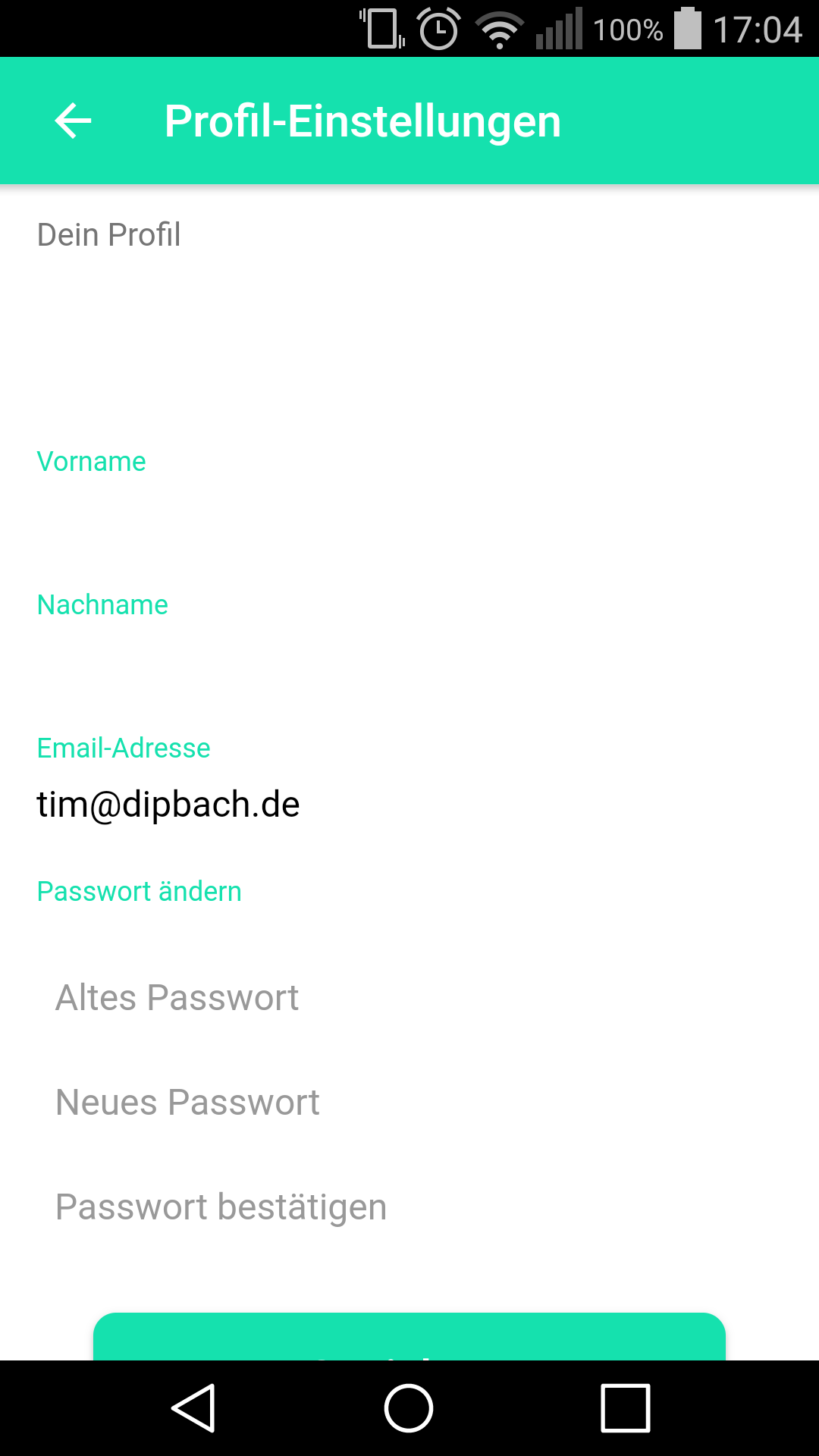
Task: Go back from Profil-Einstellungen
Action: pyautogui.click(x=74, y=121)
